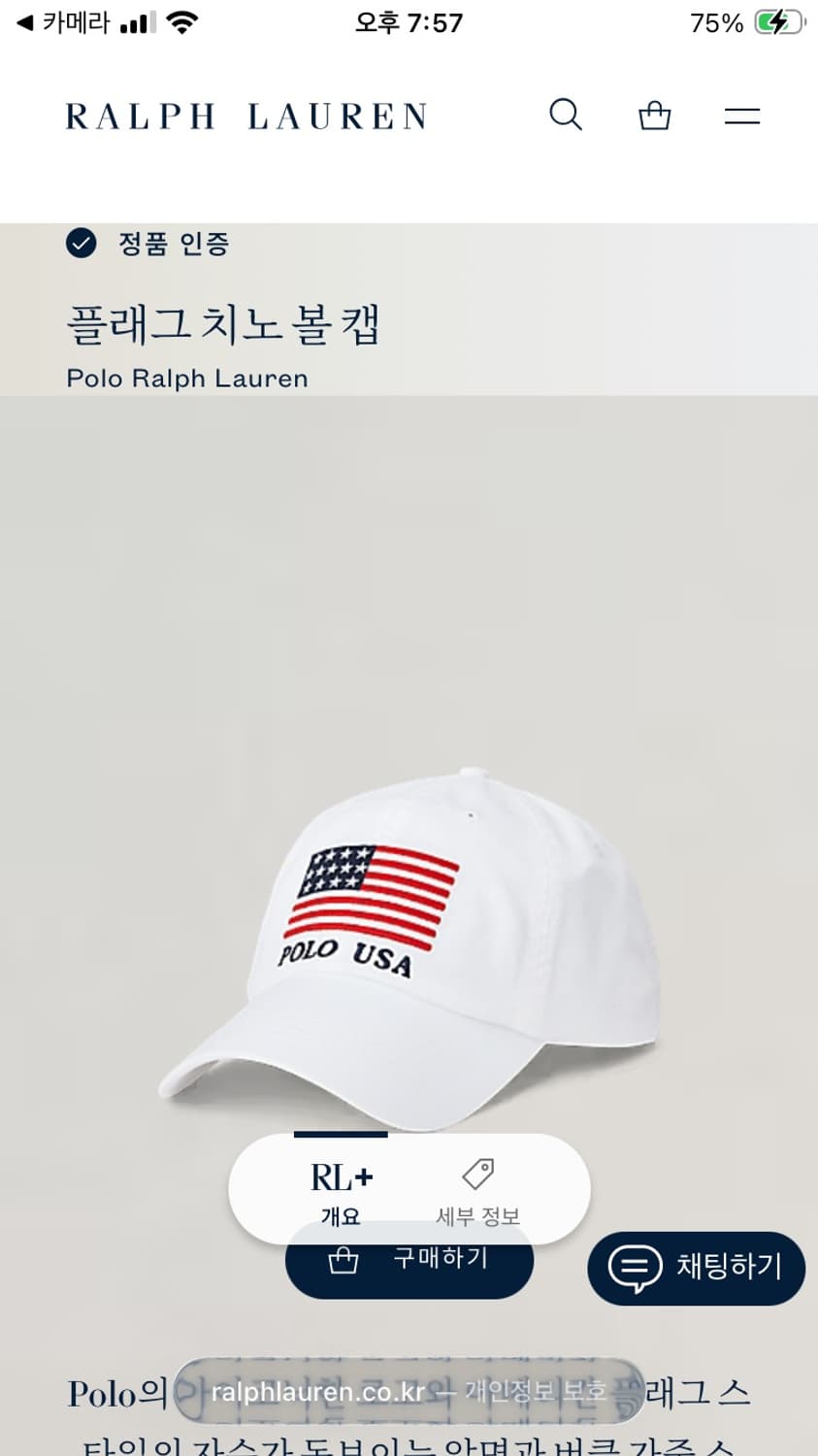Switch to the 세부 정보 tab

click(x=477, y=1194)
